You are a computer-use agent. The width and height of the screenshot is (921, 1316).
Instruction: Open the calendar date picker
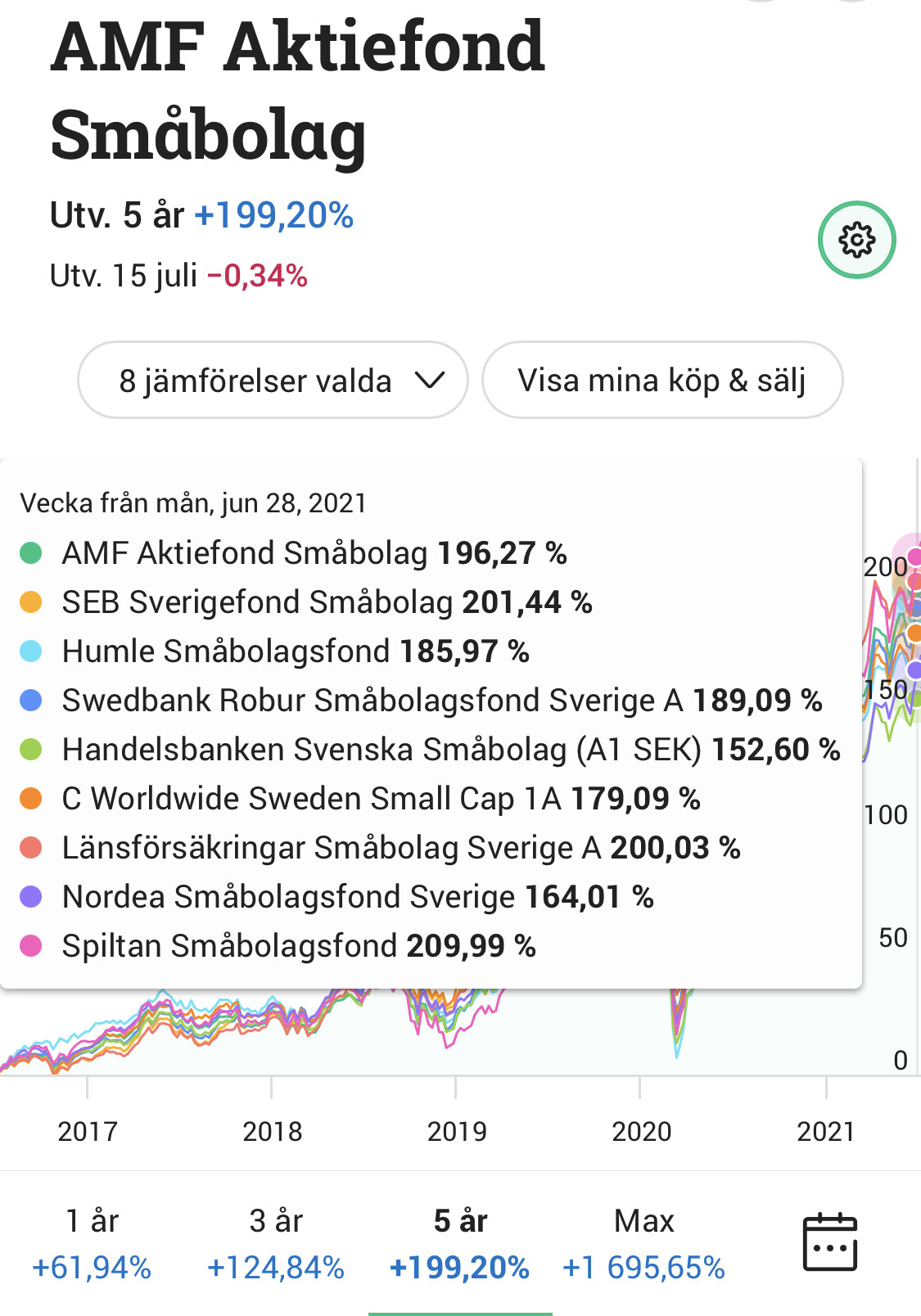click(829, 1242)
